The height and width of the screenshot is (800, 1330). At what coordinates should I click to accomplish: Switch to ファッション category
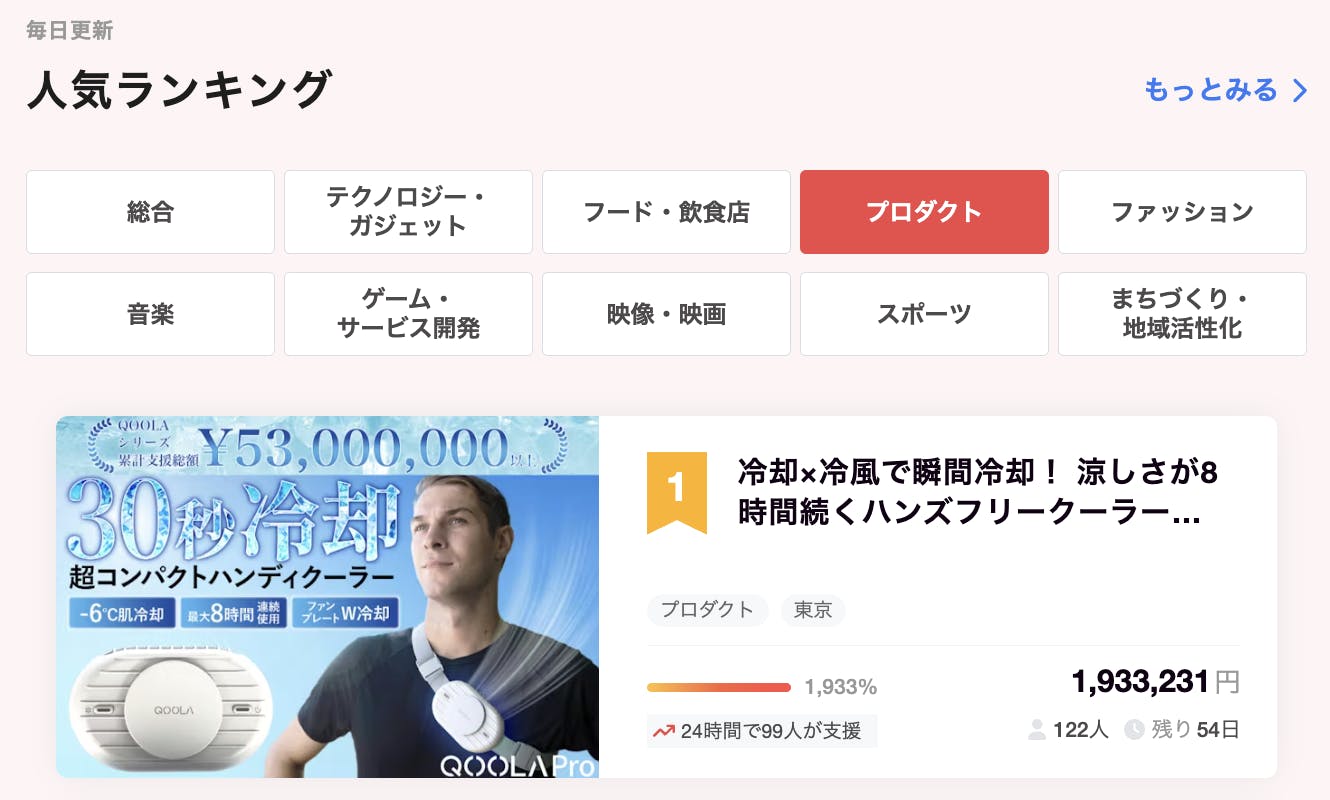[x=1182, y=212]
